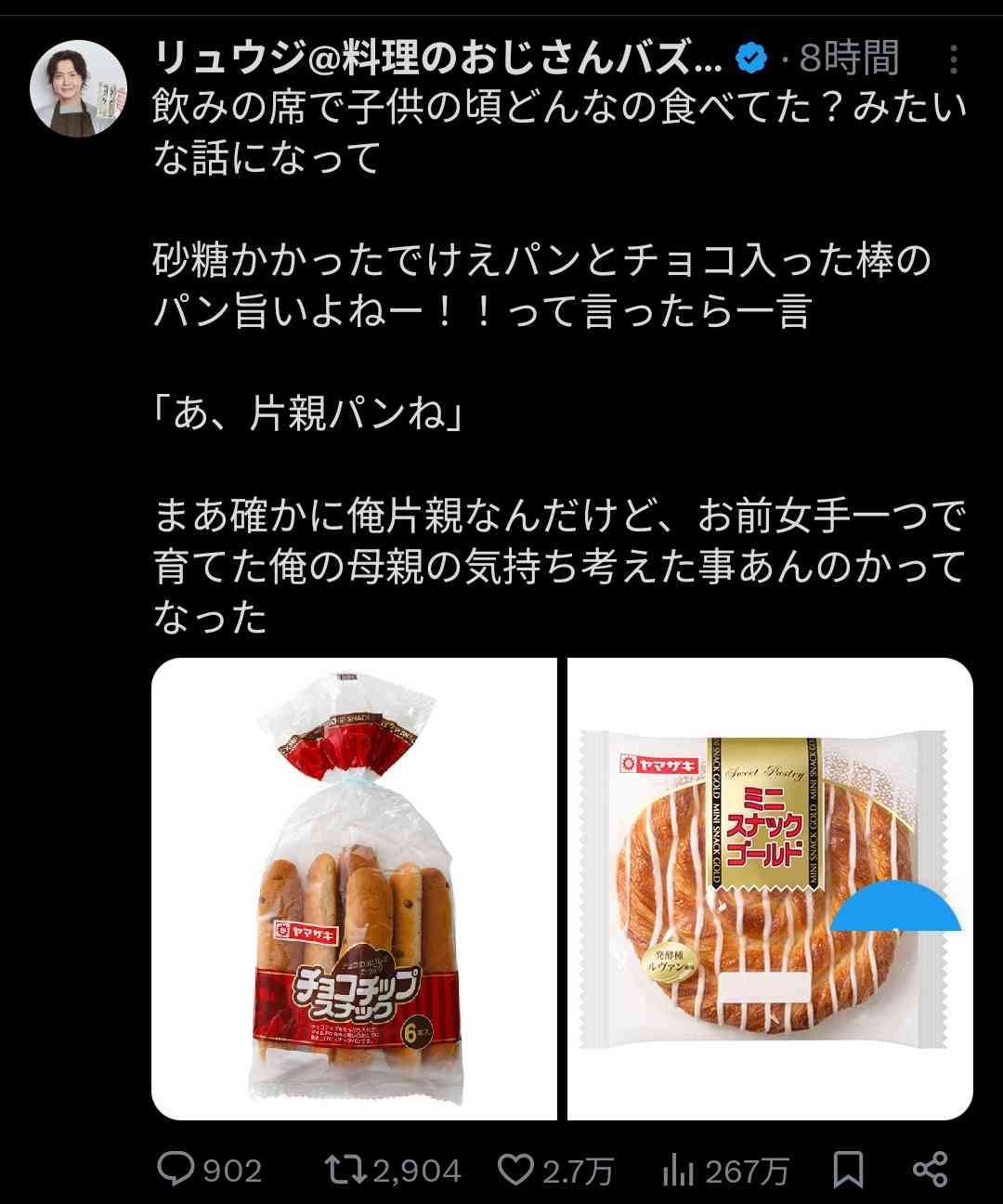Screen dimensions: 1003x1204
Task: Like the post with 2.7万 likes
Action: point(515,1170)
